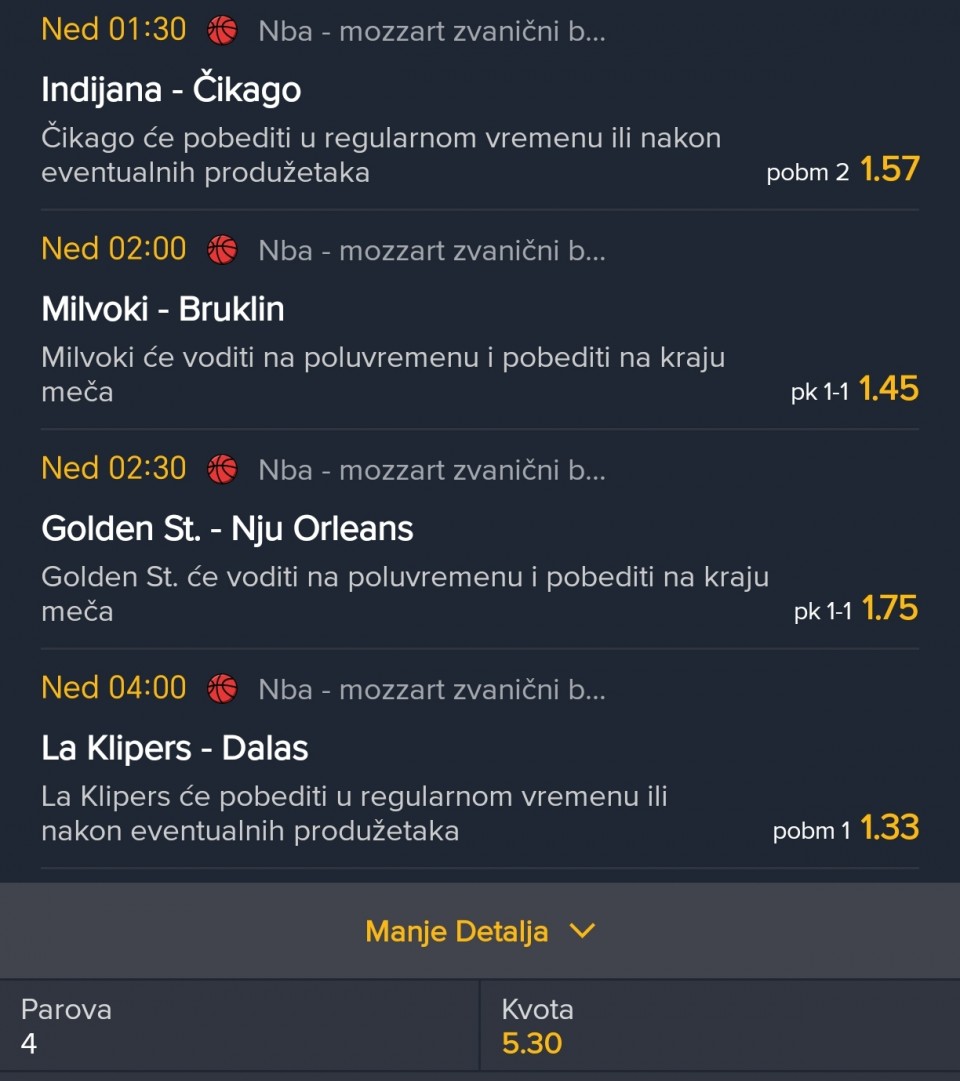Collapse details with Manje Detalja
Viewport: 960px width, 1081px height.
[x=480, y=931]
